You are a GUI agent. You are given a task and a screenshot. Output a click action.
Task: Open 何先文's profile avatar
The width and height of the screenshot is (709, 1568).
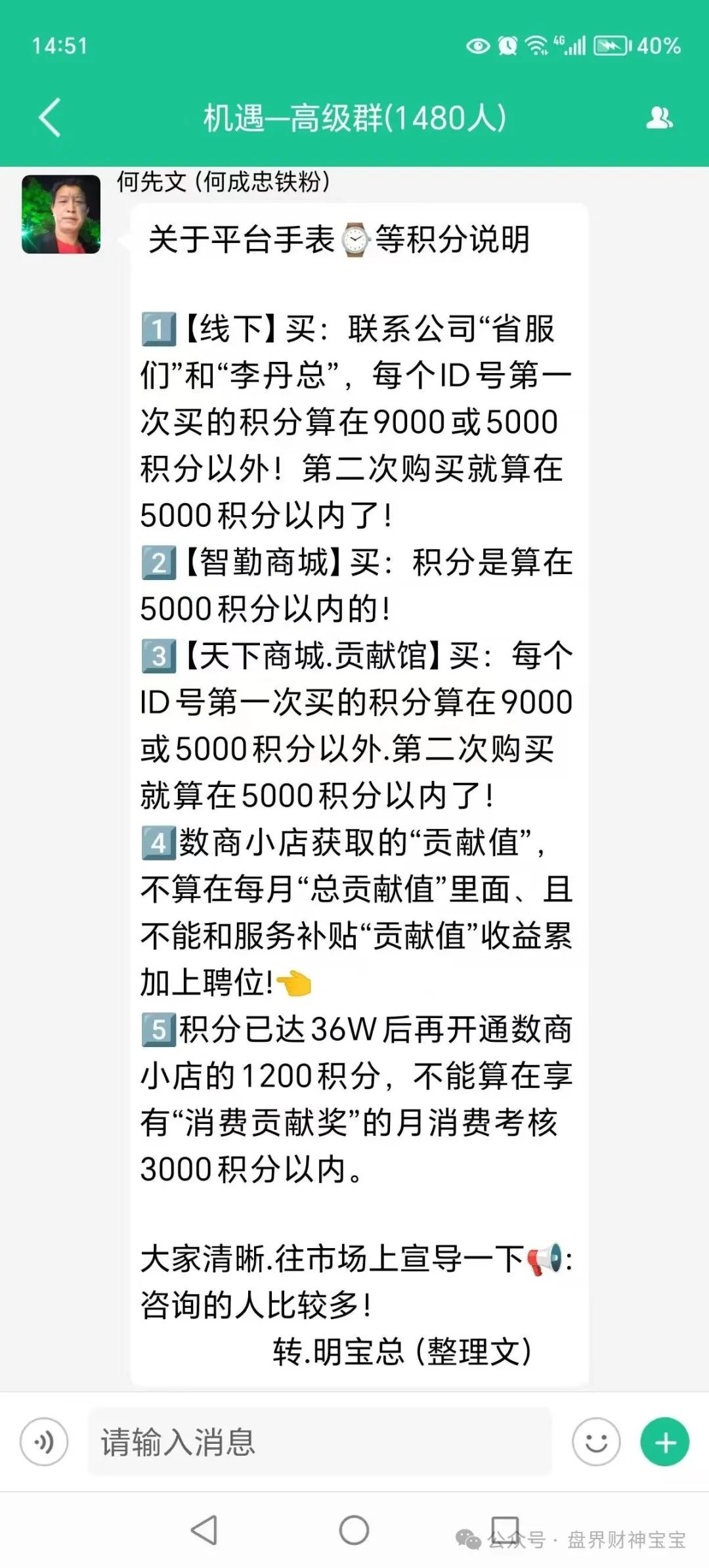pos(62,215)
